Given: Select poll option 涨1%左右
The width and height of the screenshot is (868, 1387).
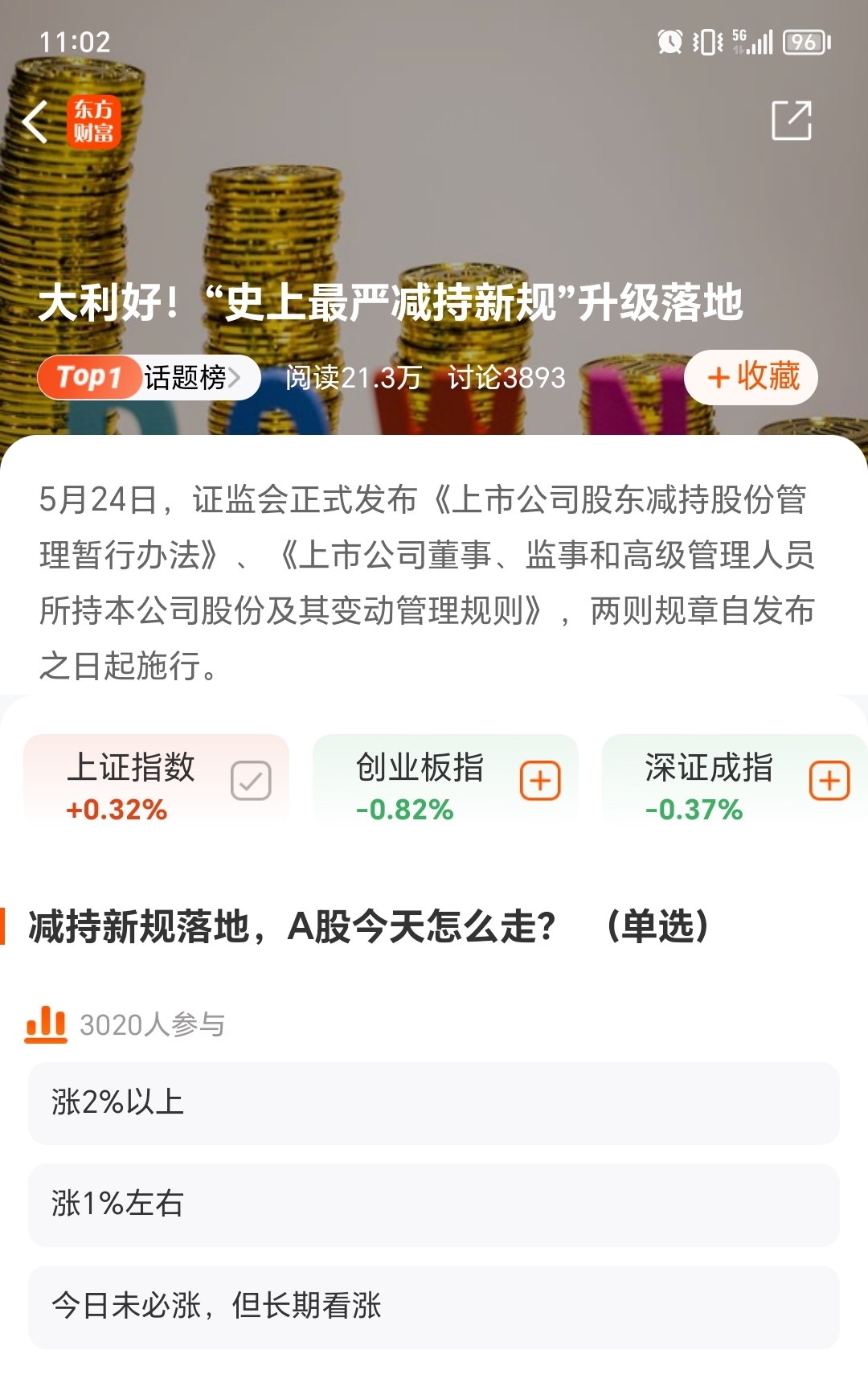Looking at the screenshot, I should pos(434,1203).
